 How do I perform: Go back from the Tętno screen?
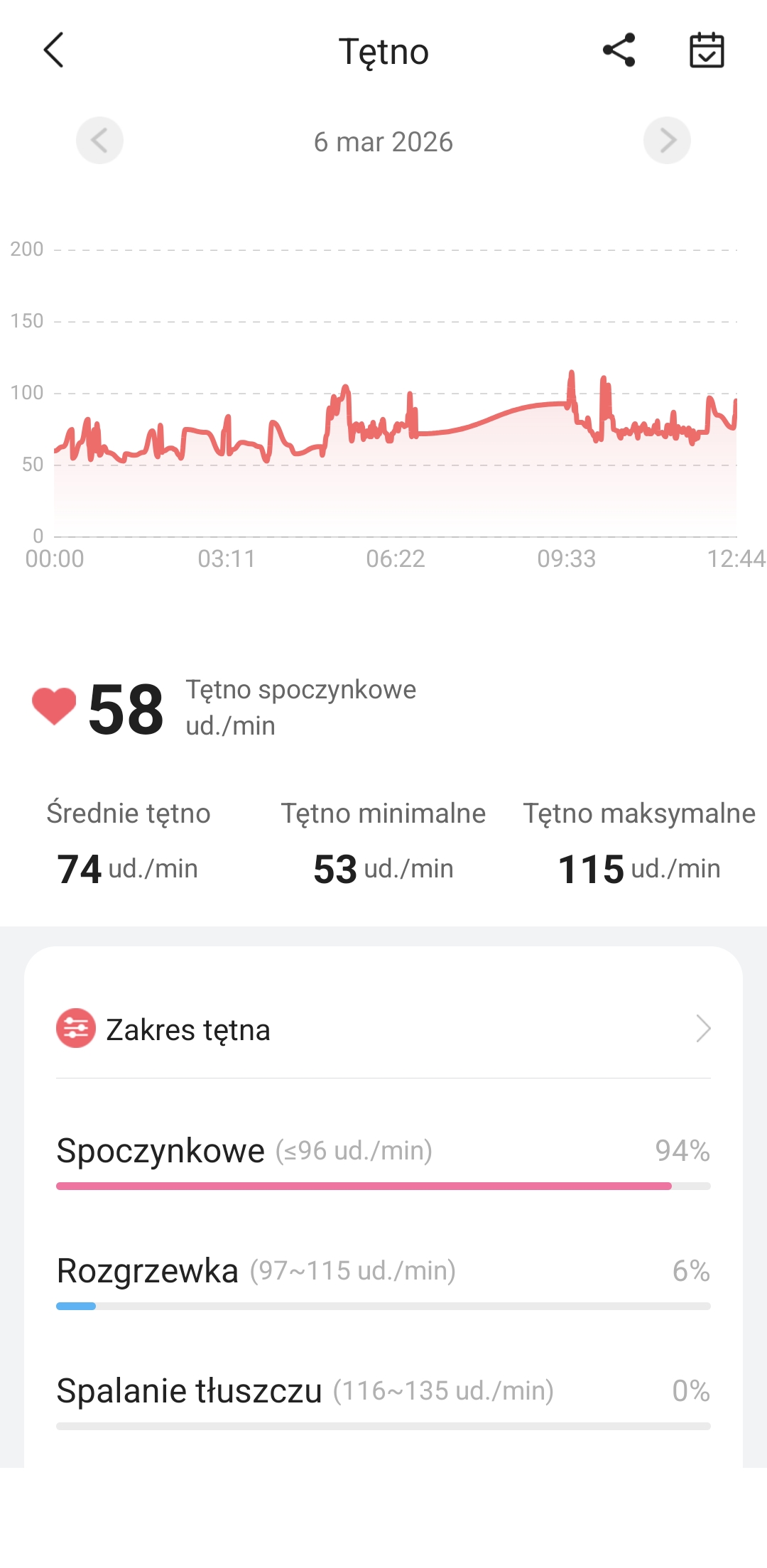54,50
